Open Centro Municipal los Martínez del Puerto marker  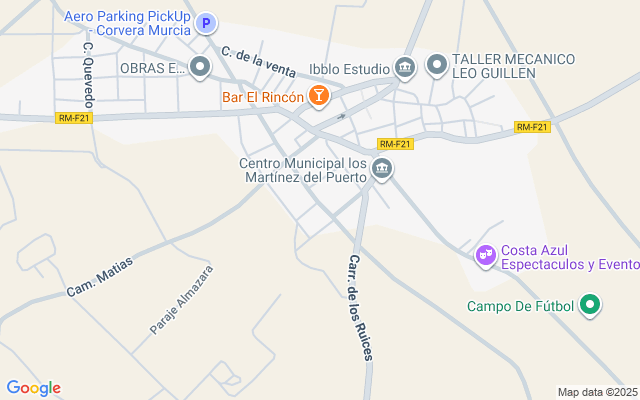[x=382, y=170]
